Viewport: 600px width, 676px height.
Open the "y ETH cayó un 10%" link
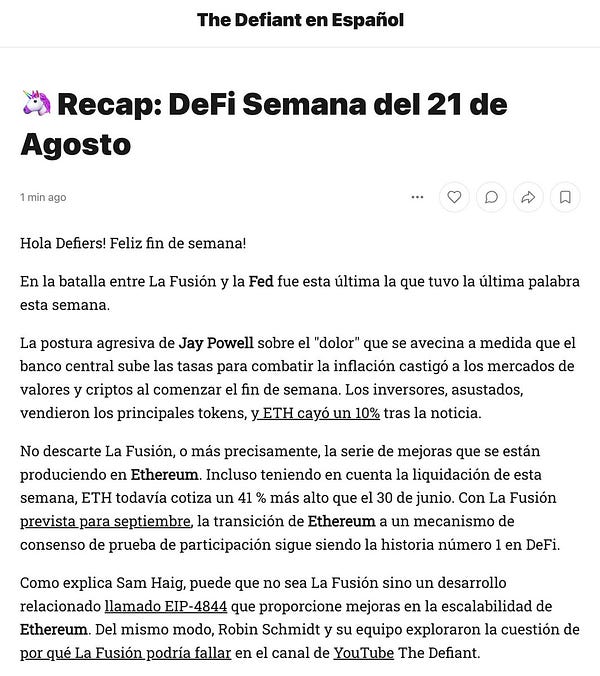click(315, 412)
